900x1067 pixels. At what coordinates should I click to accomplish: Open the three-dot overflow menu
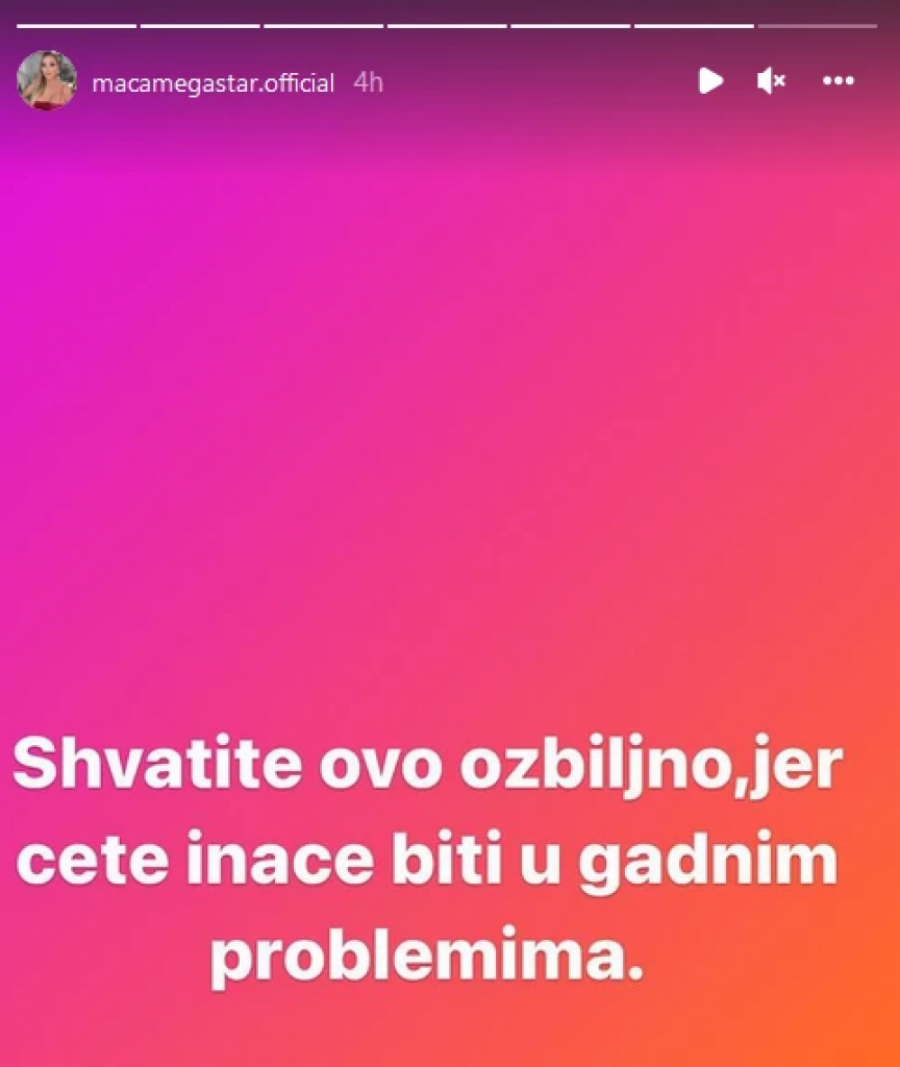pos(838,82)
